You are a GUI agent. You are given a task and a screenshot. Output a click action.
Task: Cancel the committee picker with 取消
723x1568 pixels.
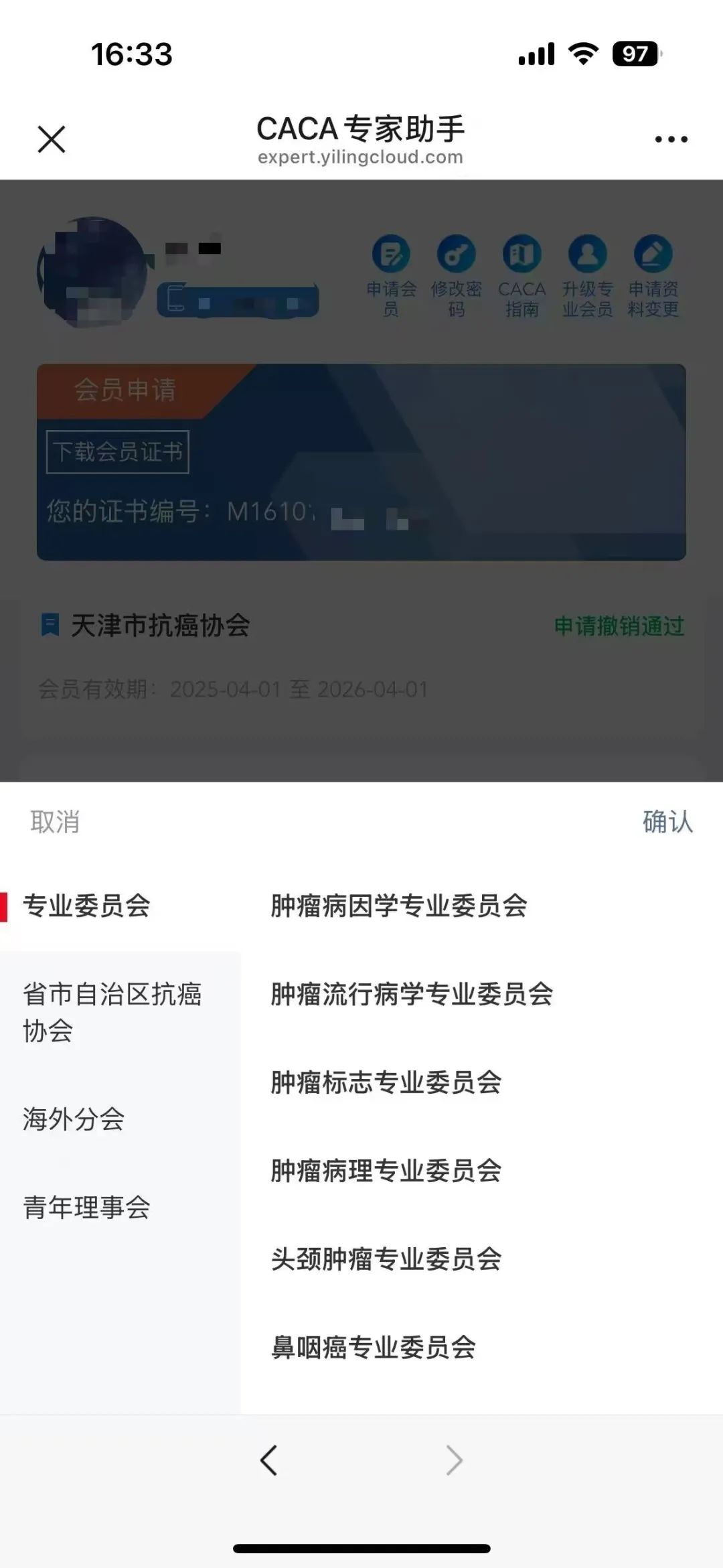(x=55, y=822)
